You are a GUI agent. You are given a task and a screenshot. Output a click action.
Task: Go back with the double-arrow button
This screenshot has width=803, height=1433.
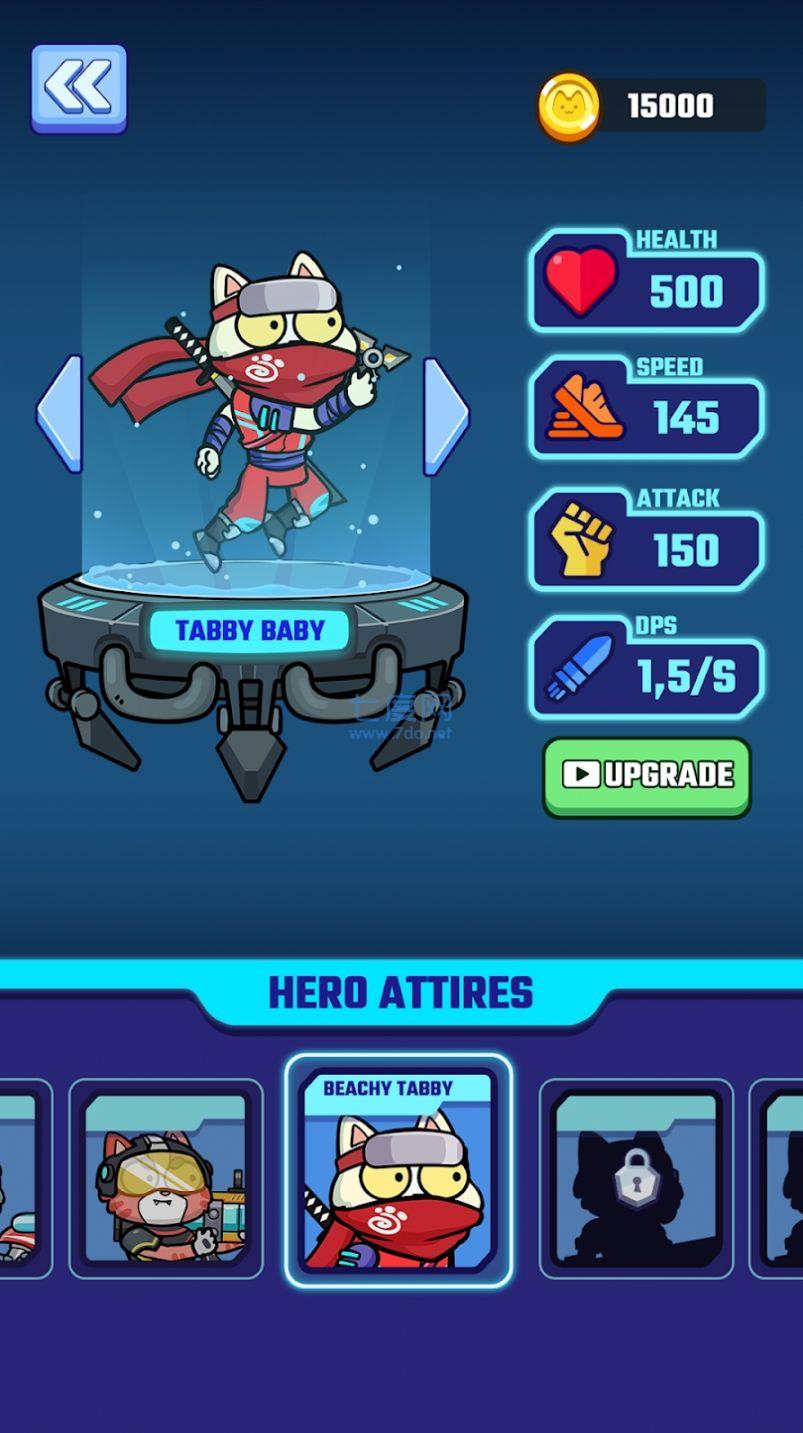(79, 88)
